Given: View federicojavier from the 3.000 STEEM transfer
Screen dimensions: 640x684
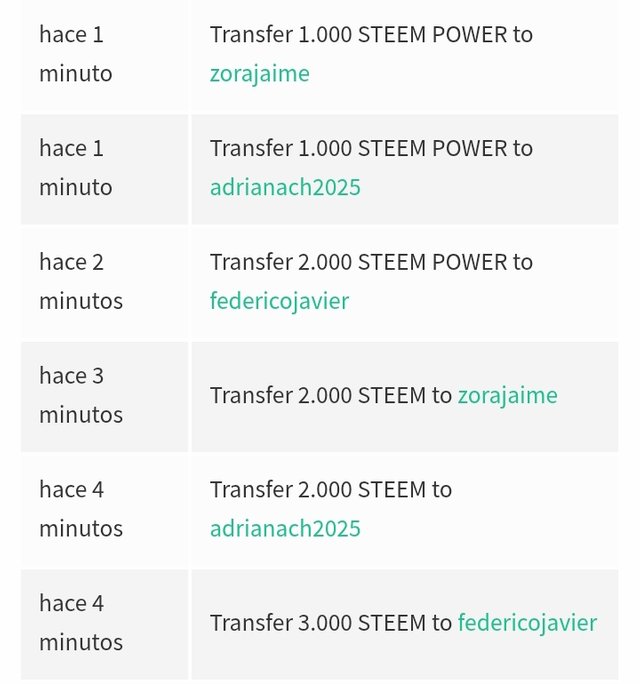Looking at the screenshot, I should click(x=527, y=623).
